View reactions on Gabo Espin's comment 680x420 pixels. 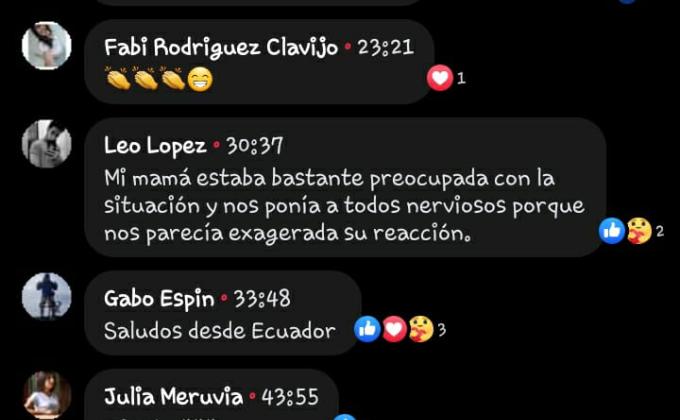click(399, 329)
